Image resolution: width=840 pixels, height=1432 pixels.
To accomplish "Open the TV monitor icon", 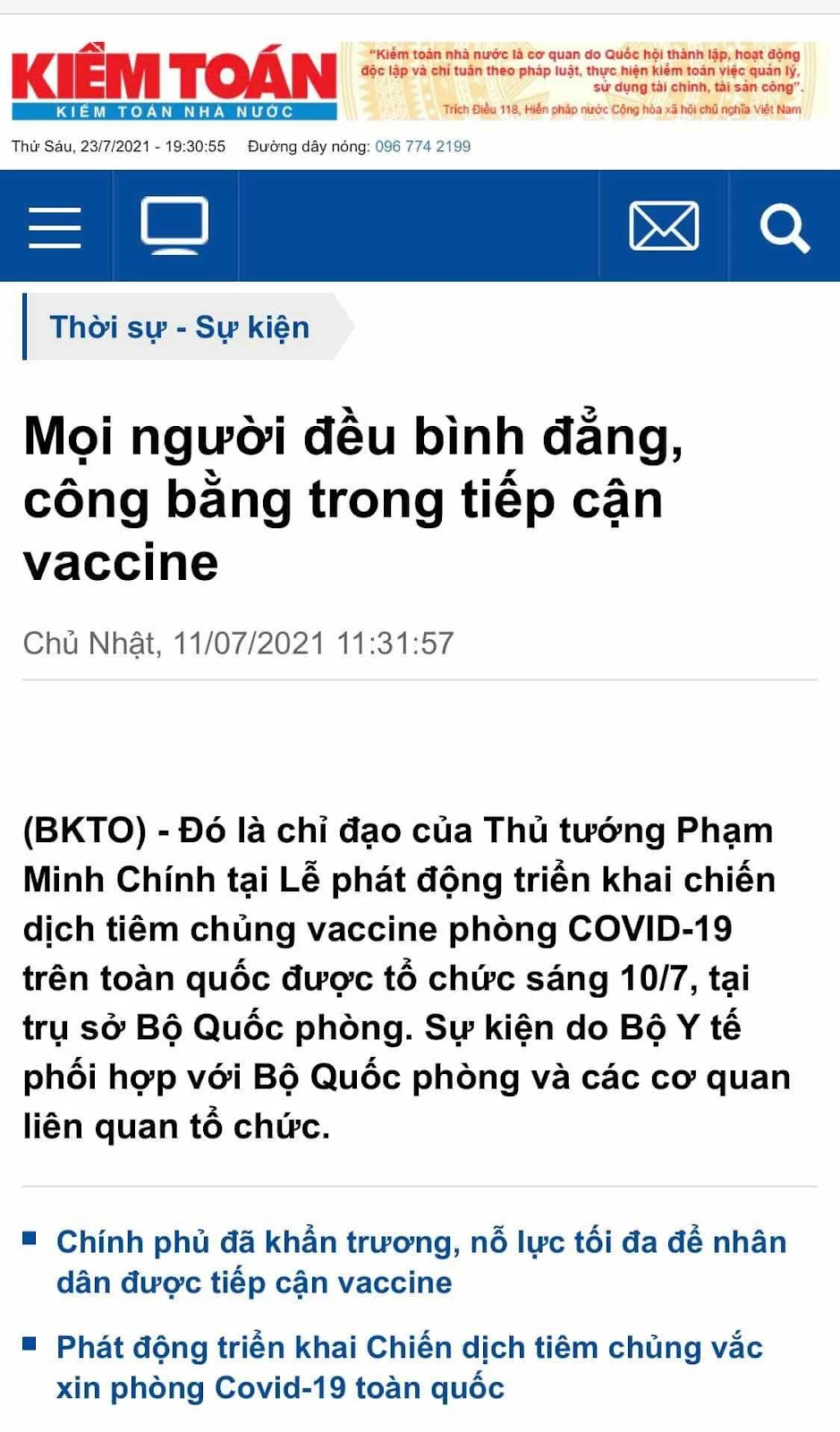I will click(174, 226).
